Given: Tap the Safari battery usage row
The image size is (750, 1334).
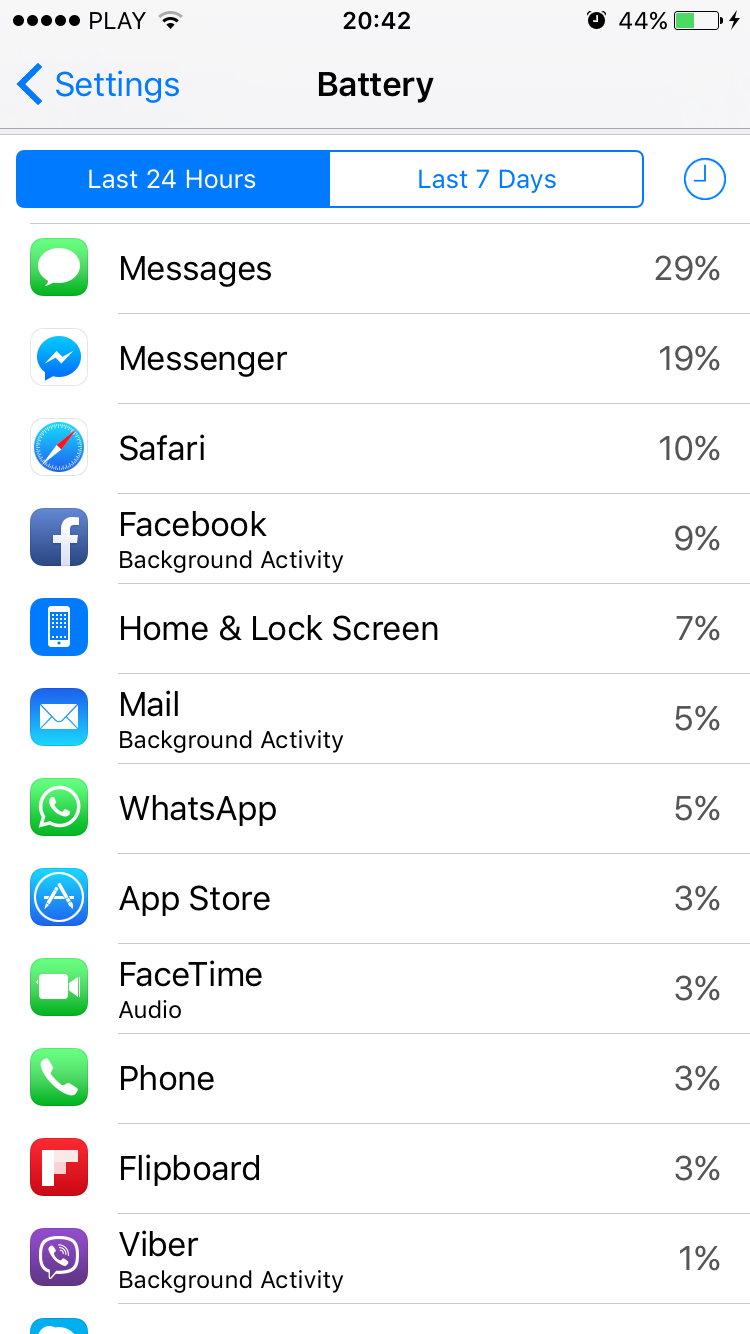Looking at the screenshot, I should tap(375, 448).
